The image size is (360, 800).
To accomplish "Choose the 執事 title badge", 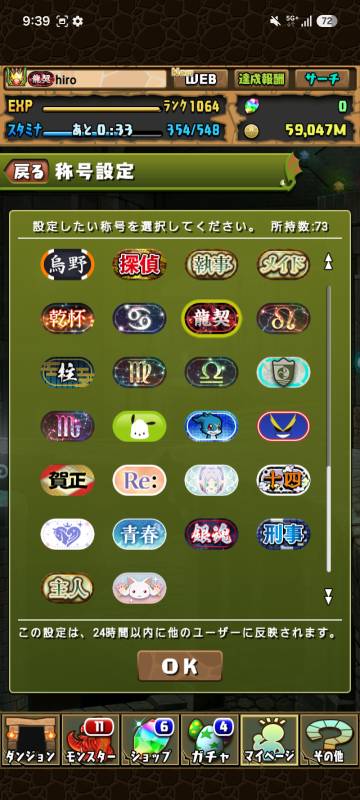I will click(211, 264).
